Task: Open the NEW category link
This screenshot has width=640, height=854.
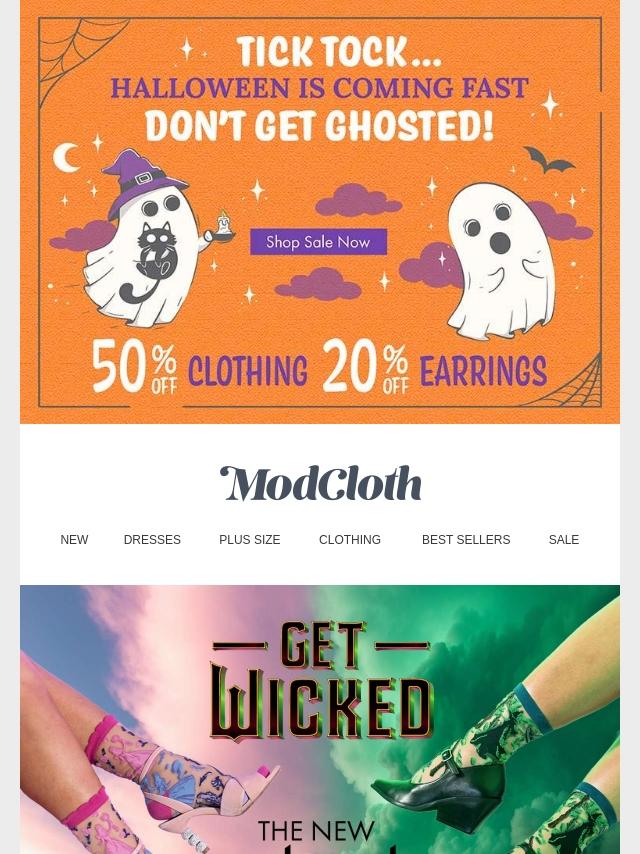Action: (x=74, y=540)
